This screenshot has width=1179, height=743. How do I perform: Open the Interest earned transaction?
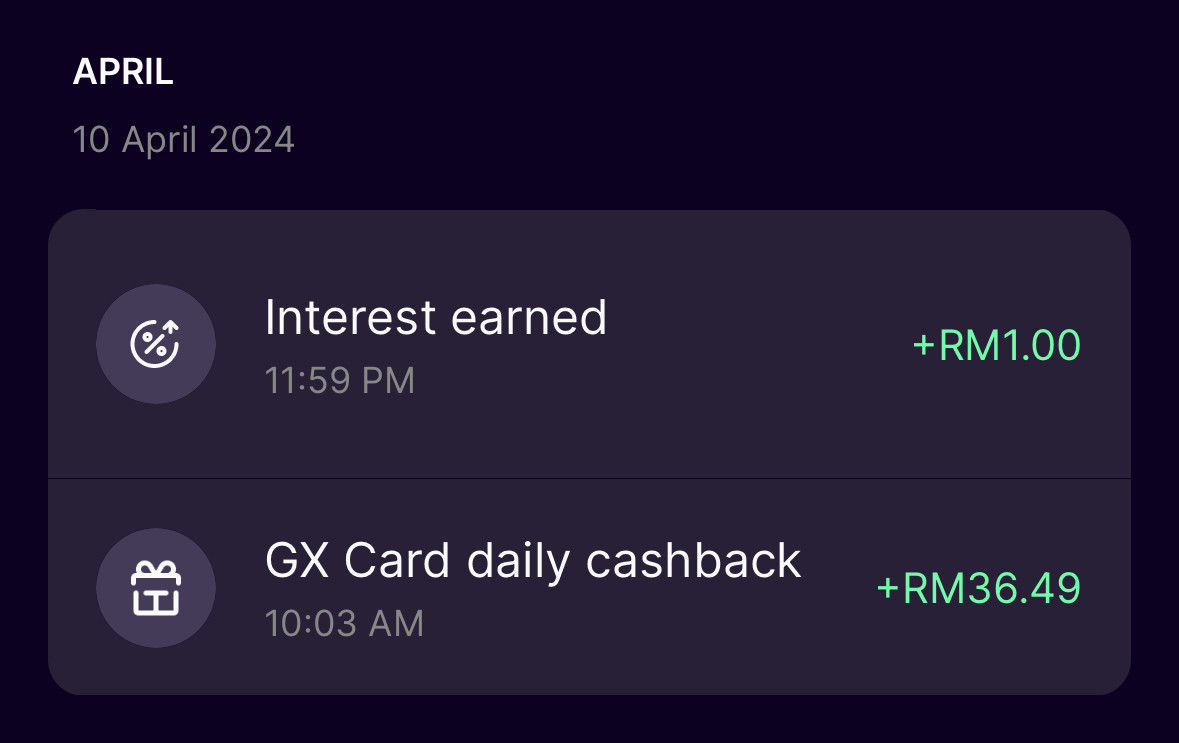pyautogui.click(x=589, y=345)
